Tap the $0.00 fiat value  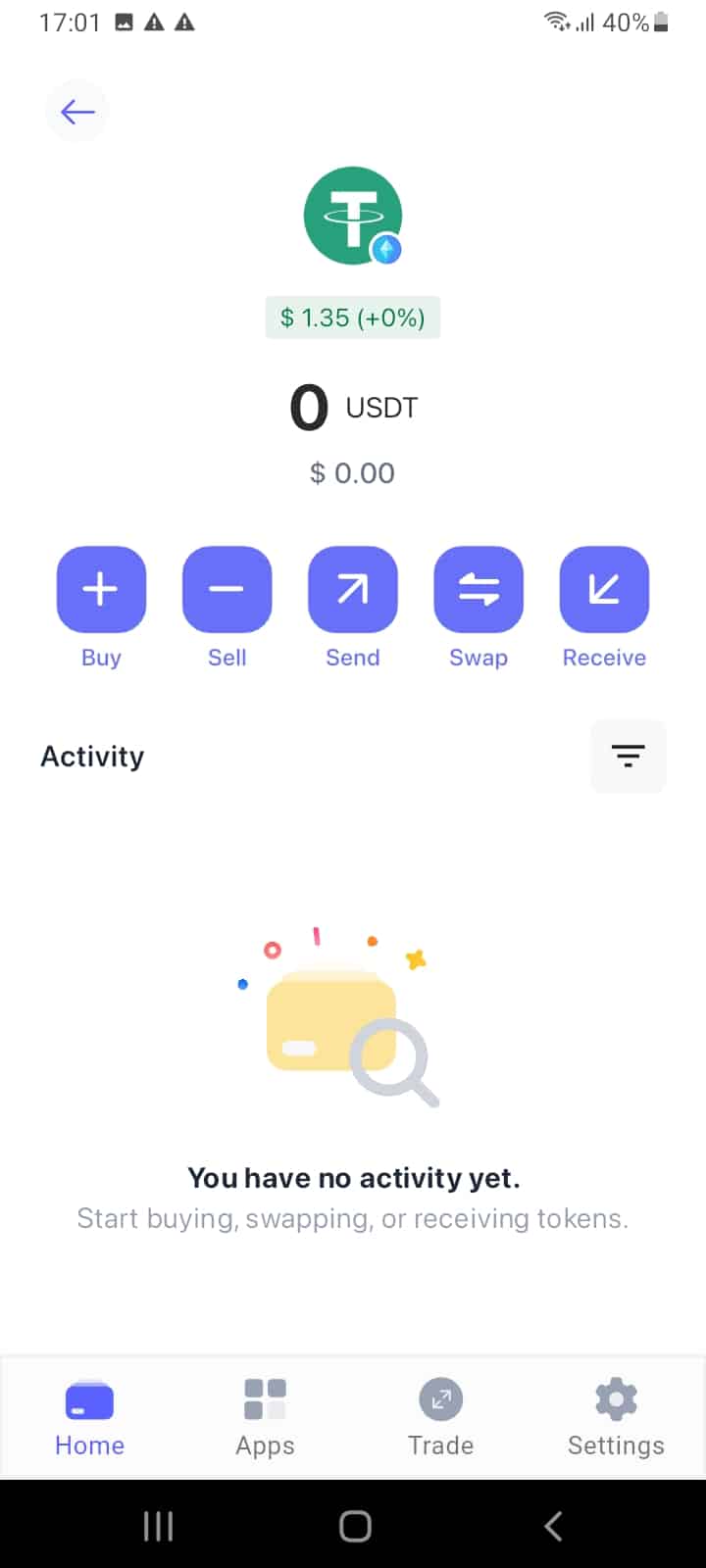pos(352,472)
